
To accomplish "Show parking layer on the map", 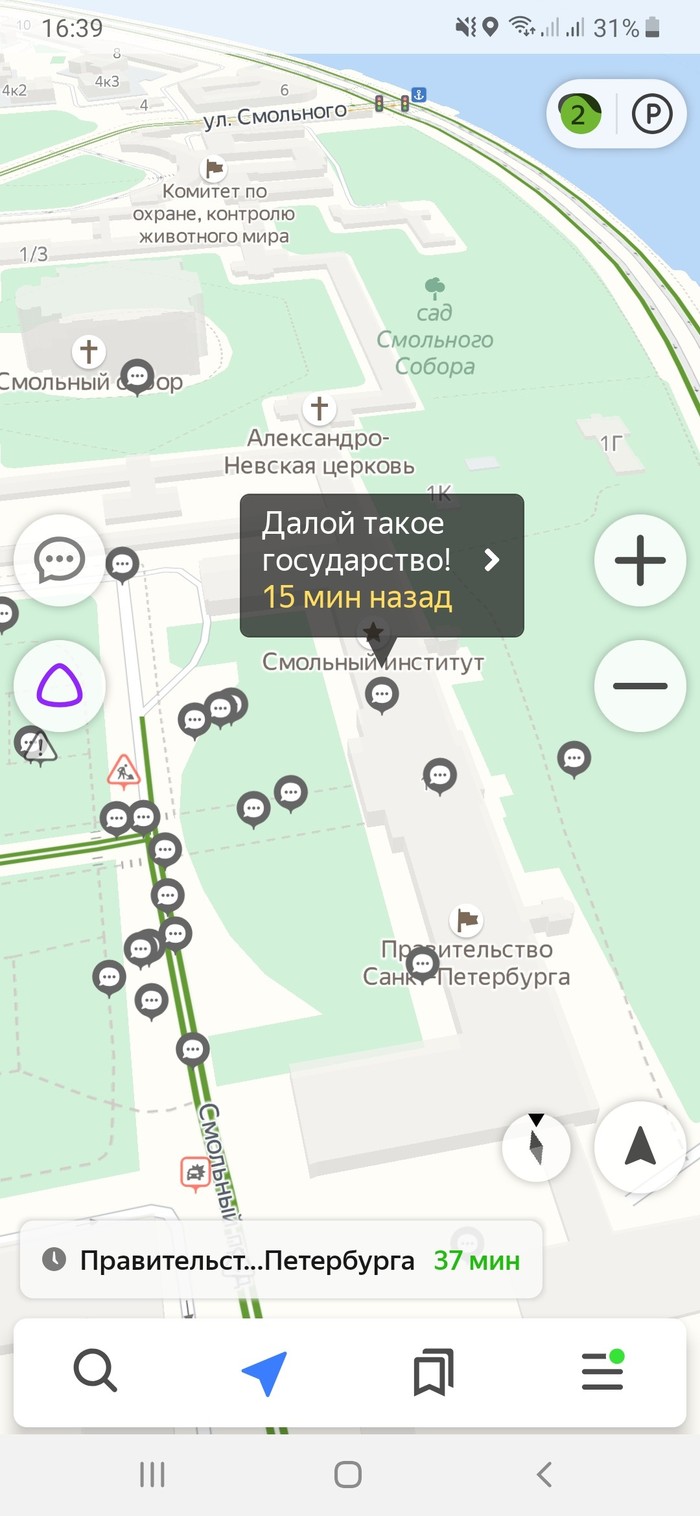I will click(x=652, y=114).
